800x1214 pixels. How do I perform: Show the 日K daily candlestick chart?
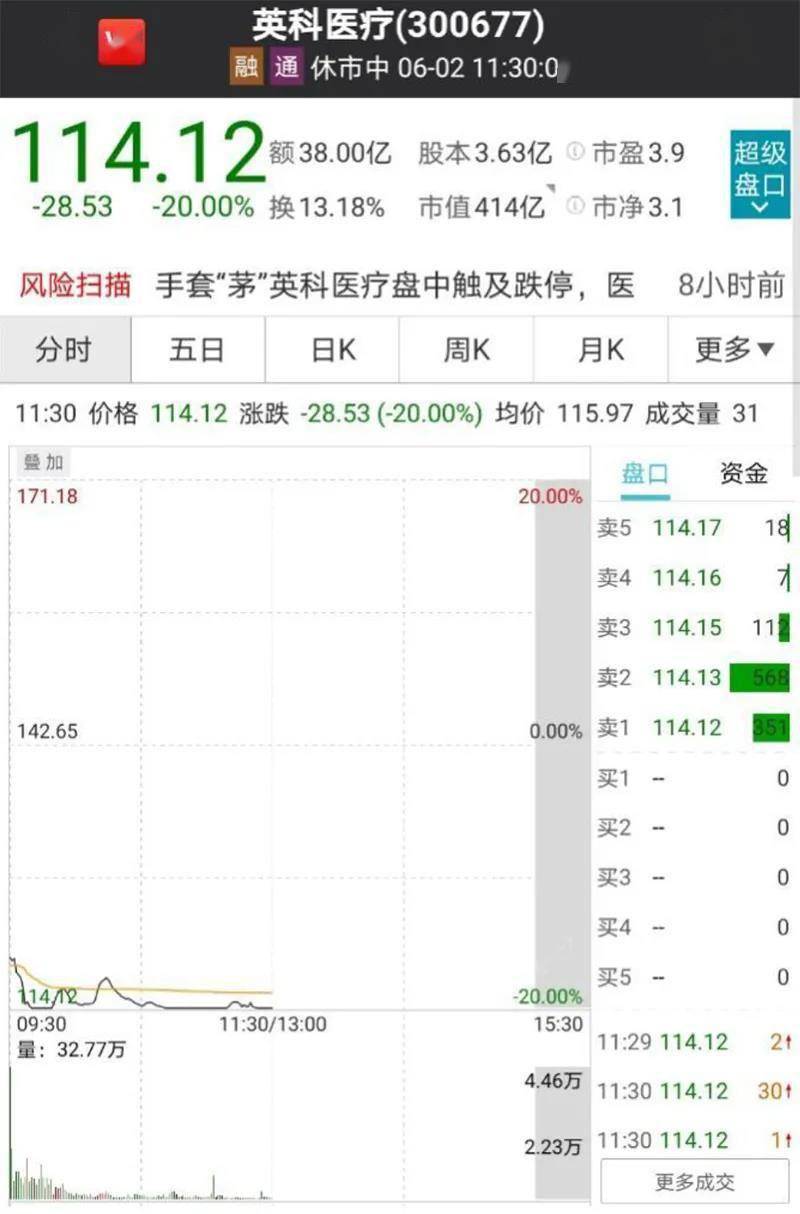tap(332, 350)
